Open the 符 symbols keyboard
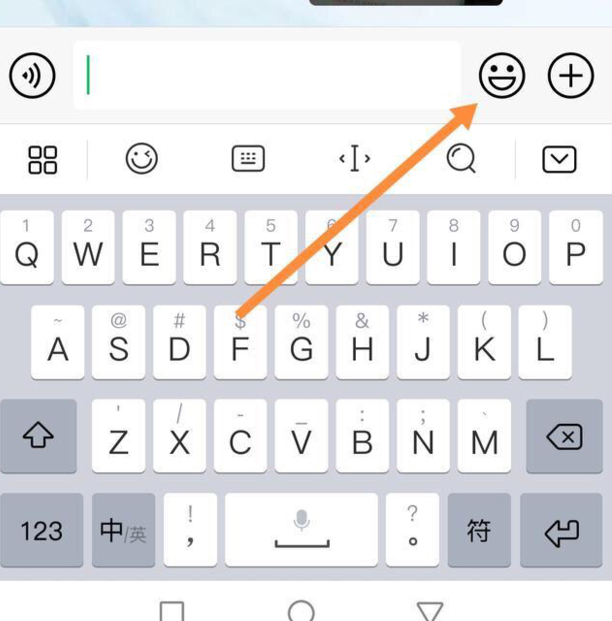This screenshot has height=621, width=612. (x=479, y=530)
